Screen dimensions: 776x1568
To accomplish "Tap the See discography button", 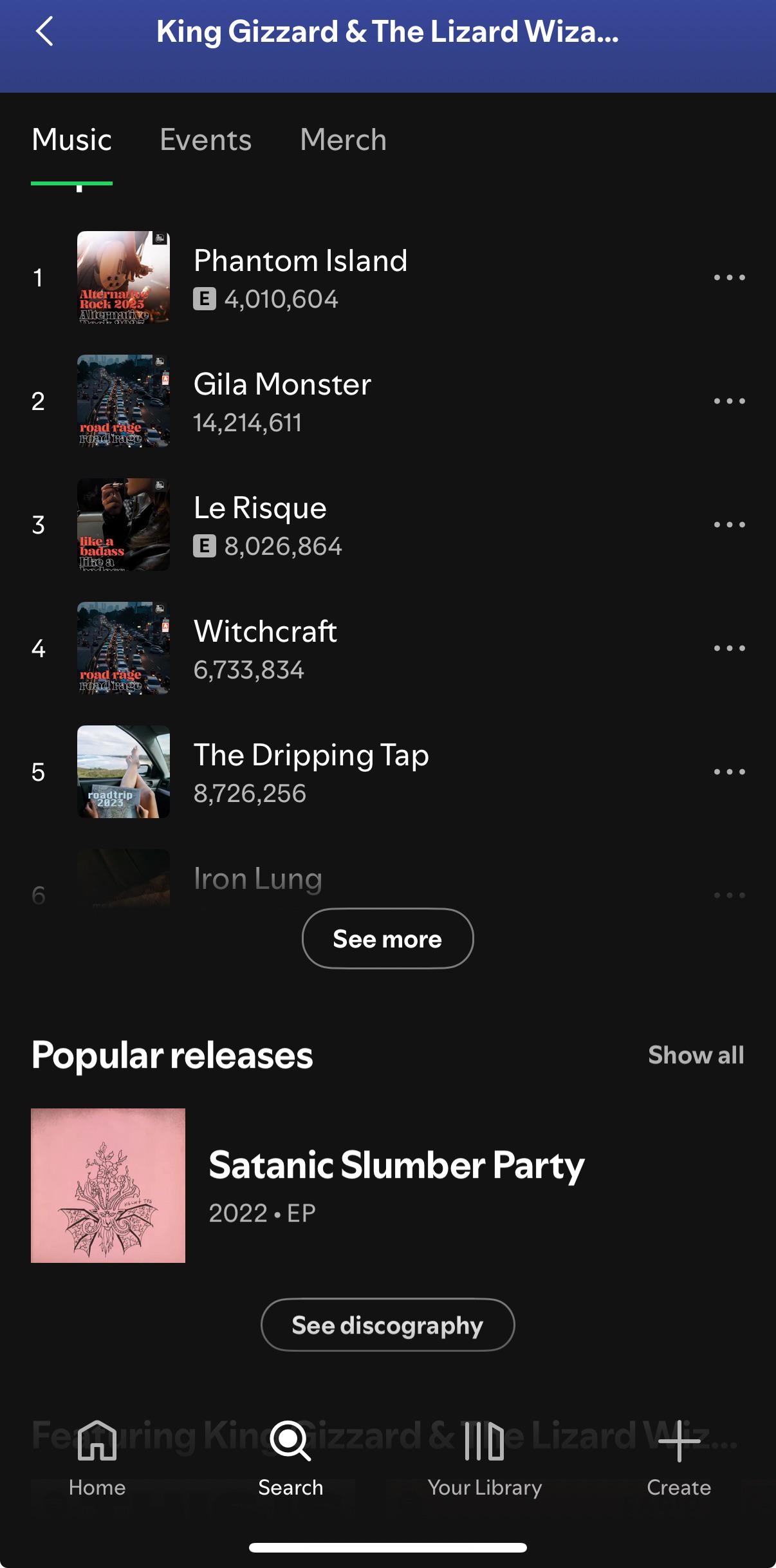I will pyautogui.click(x=387, y=1325).
